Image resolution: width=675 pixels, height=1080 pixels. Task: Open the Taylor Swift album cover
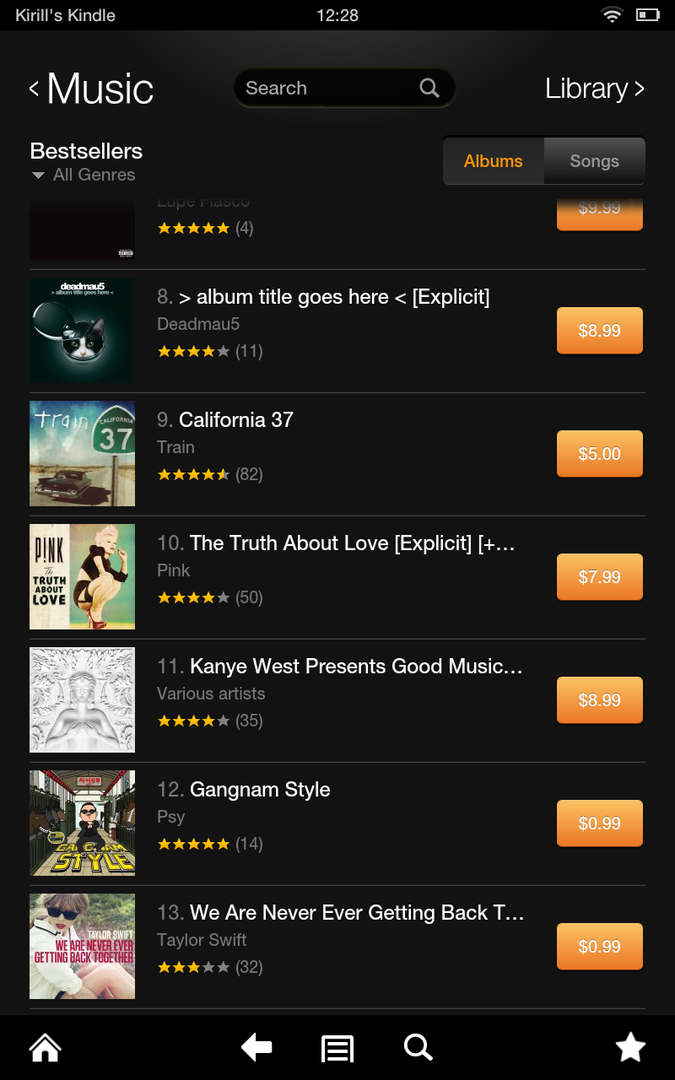tap(82, 946)
